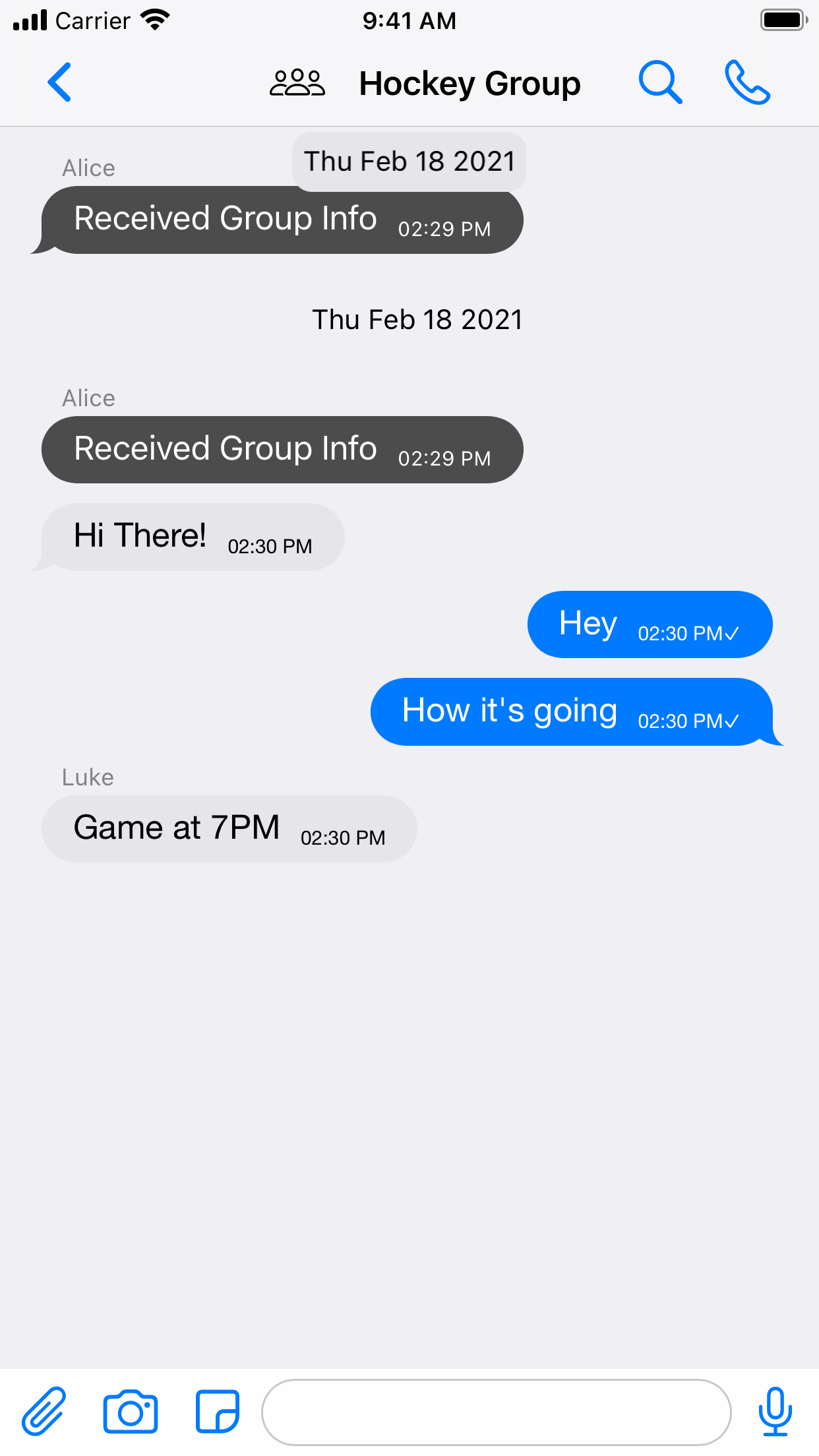The width and height of the screenshot is (819, 1456).
Task: Search messages in this chat
Action: click(660, 83)
